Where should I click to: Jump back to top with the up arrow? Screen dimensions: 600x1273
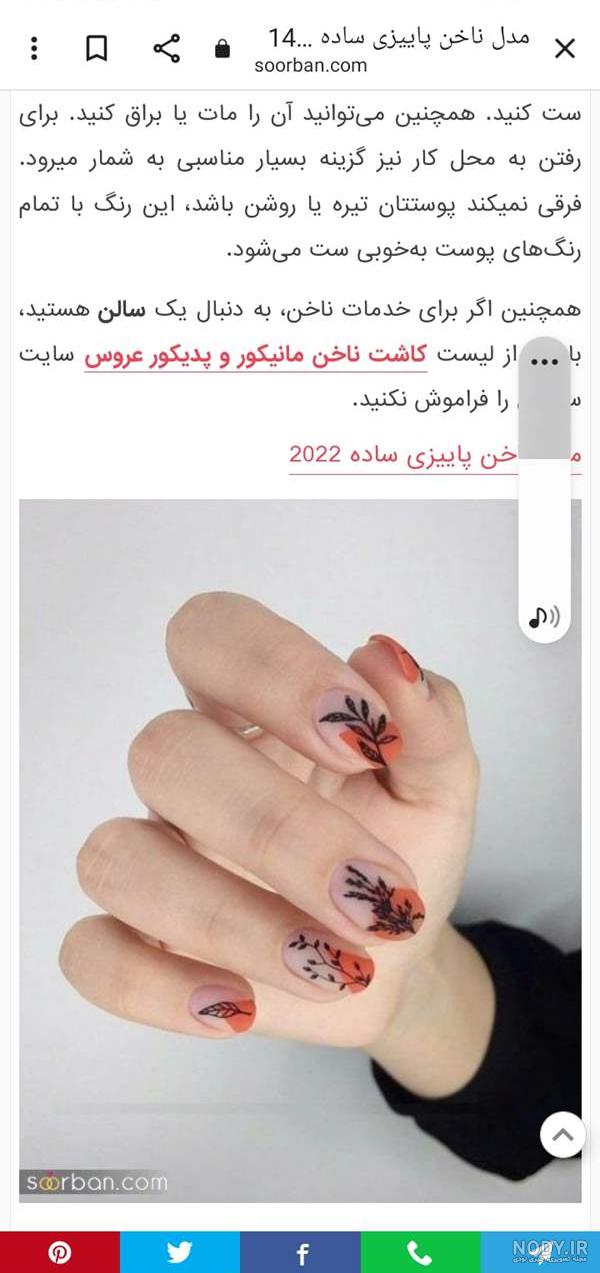(x=563, y=1135)
